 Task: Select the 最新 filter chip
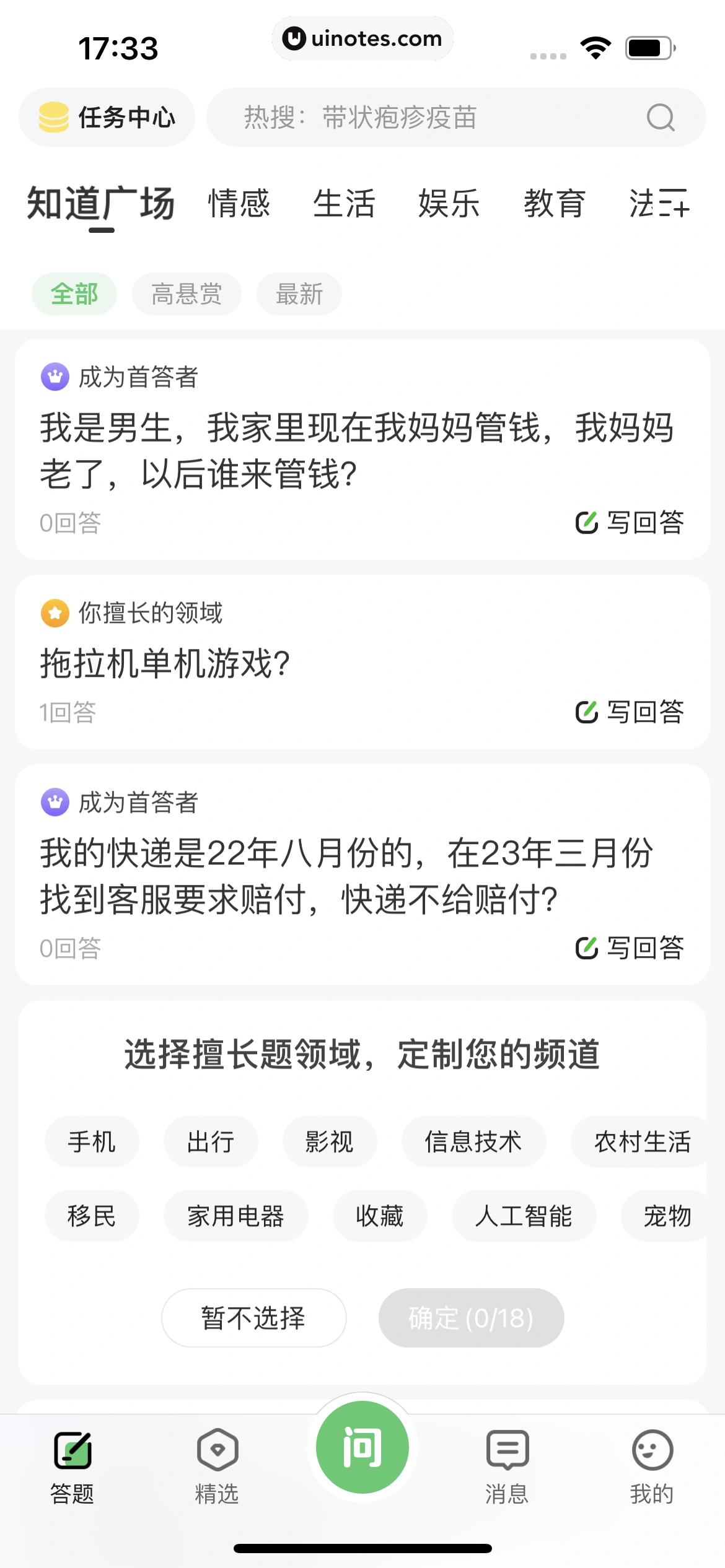pyautogui.click(x=299, y=294)
